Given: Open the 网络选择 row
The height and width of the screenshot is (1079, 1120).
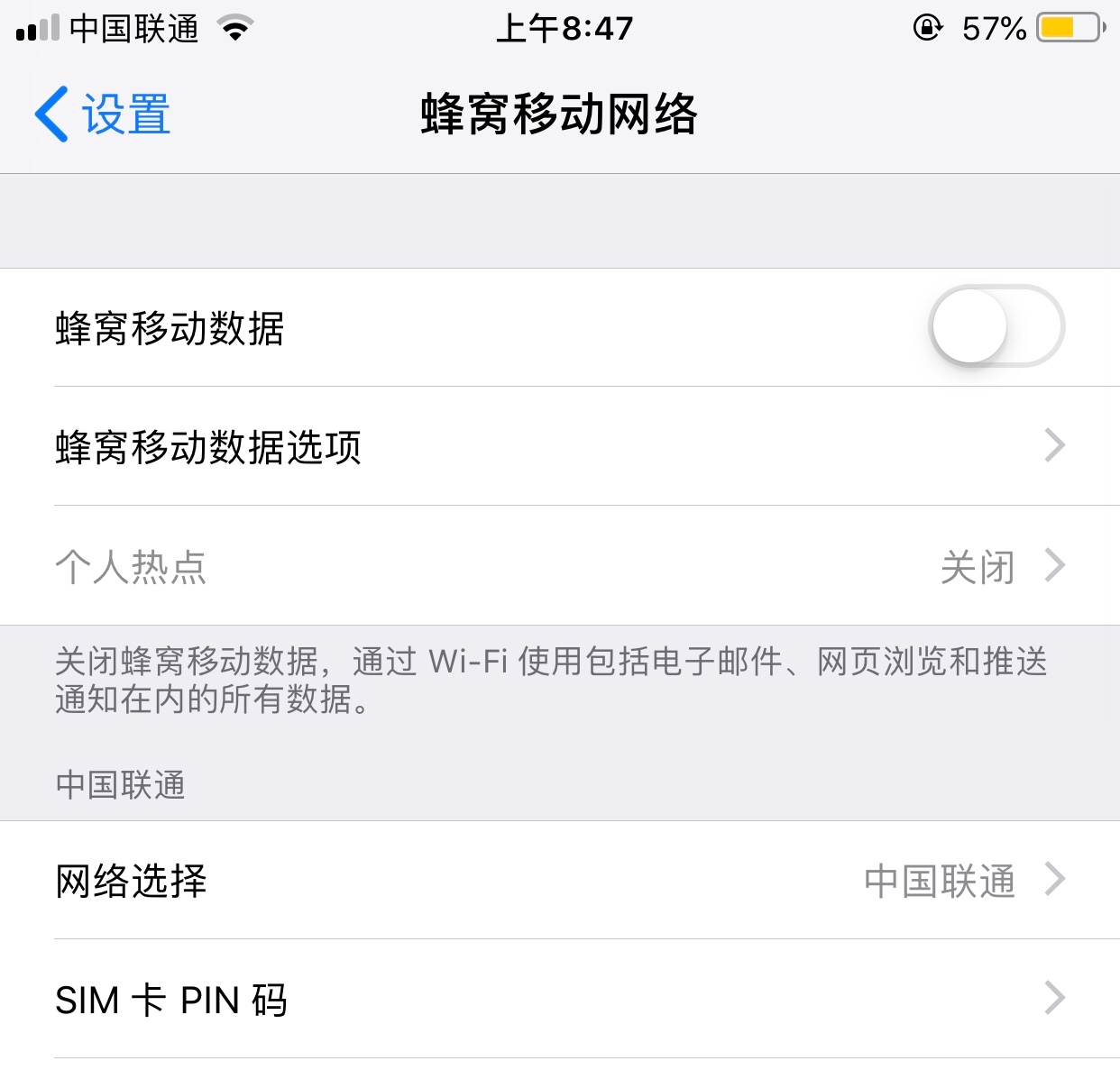Looking at the screenshot, I should click(x=559, y=881).
